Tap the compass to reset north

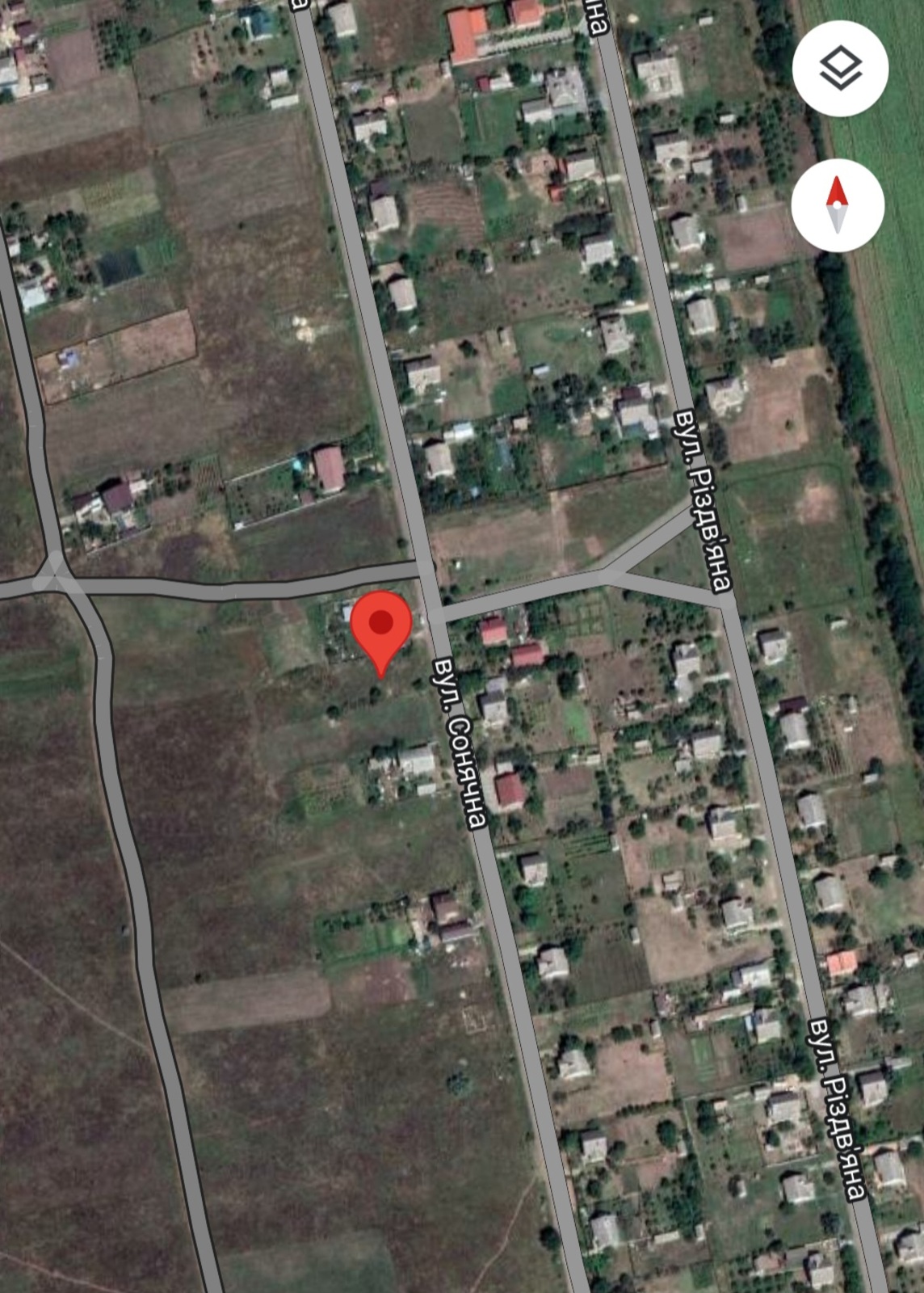coord(838,204)
